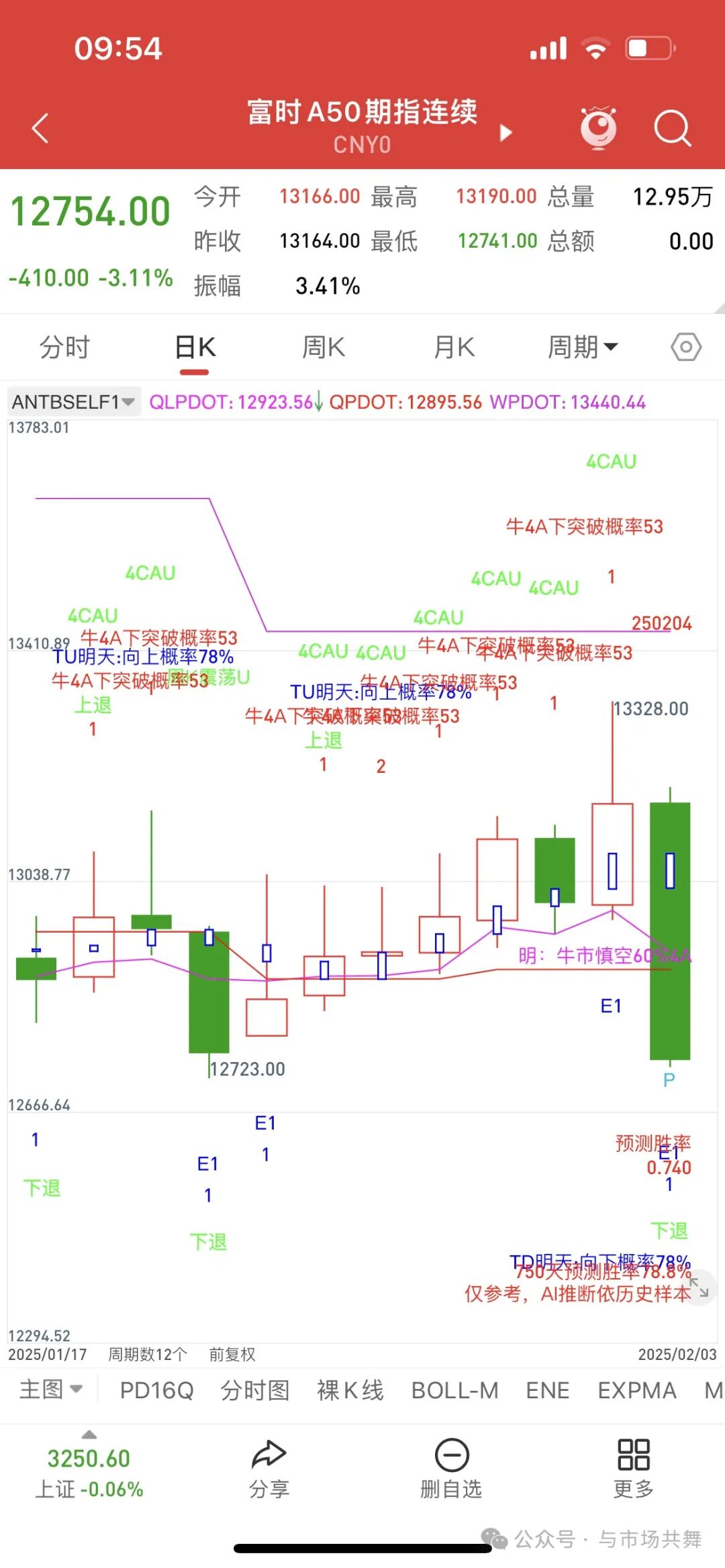725x1568 pixels.
Task: Remove from watchlist via 删自选
Action: pos(451,1469)
